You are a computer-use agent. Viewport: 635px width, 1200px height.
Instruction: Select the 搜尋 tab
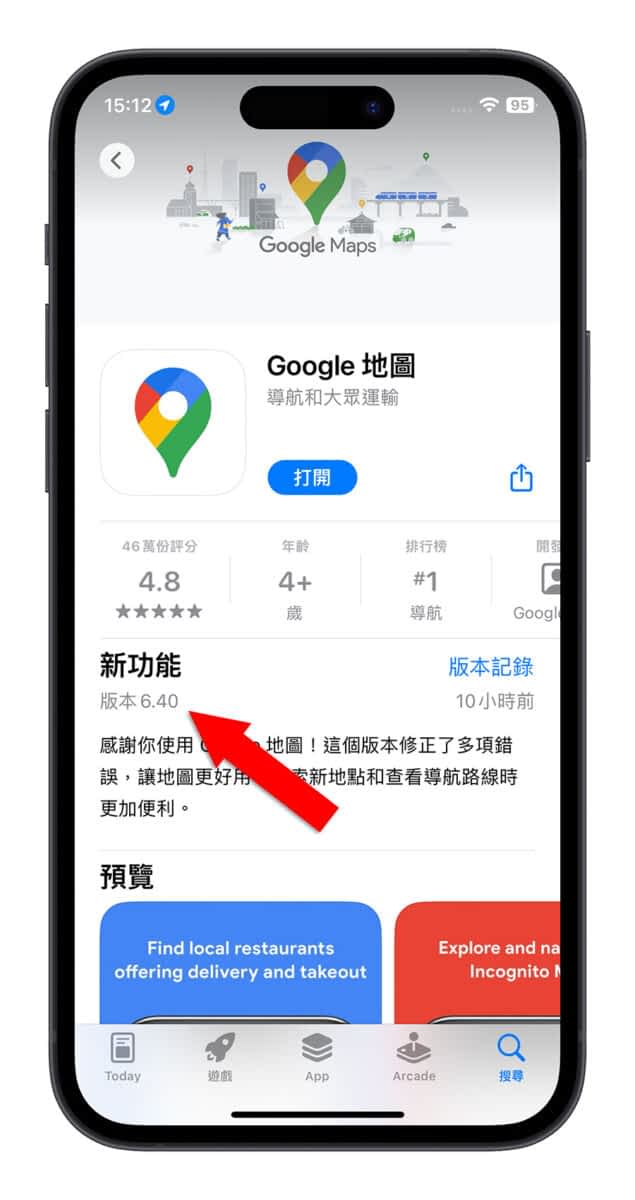pos(511,1058)
